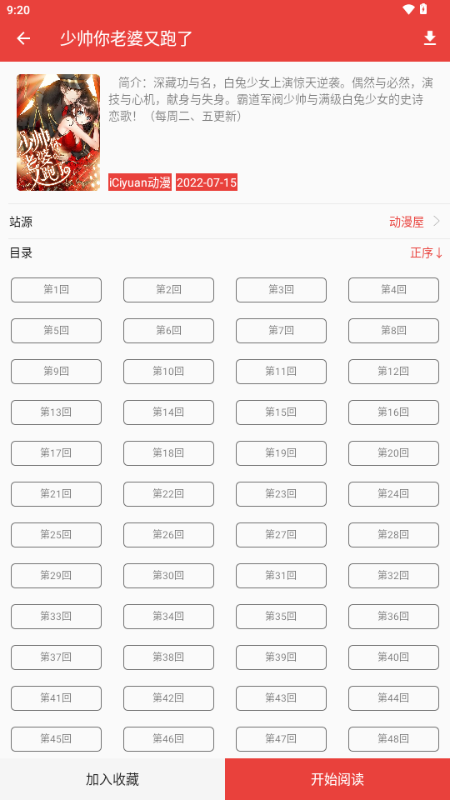Viewport: 450px width, 800px height.
Task: Open chapter 第28回
Action: 393,535
